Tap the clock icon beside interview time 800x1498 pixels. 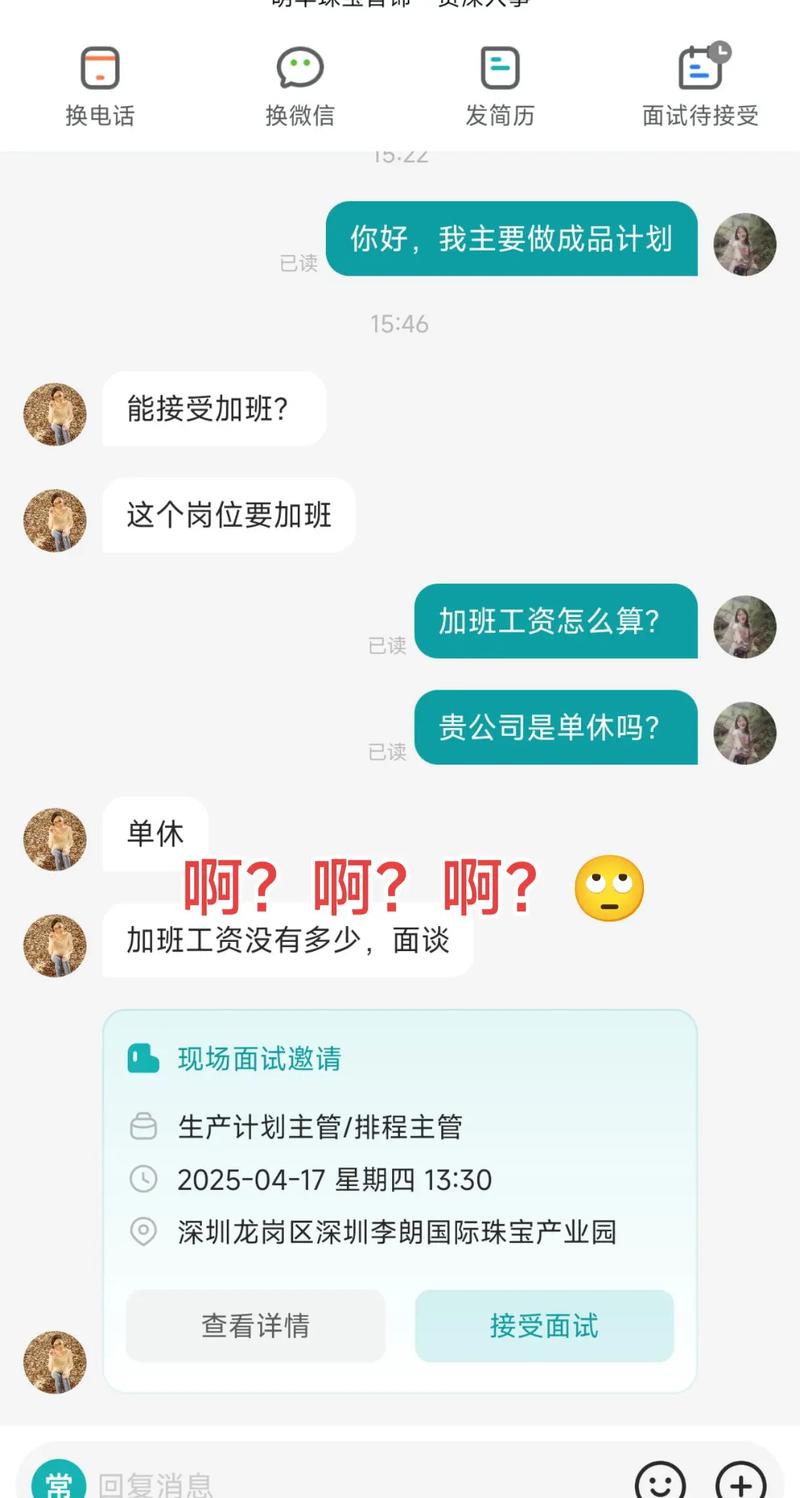pos(146,1180)
